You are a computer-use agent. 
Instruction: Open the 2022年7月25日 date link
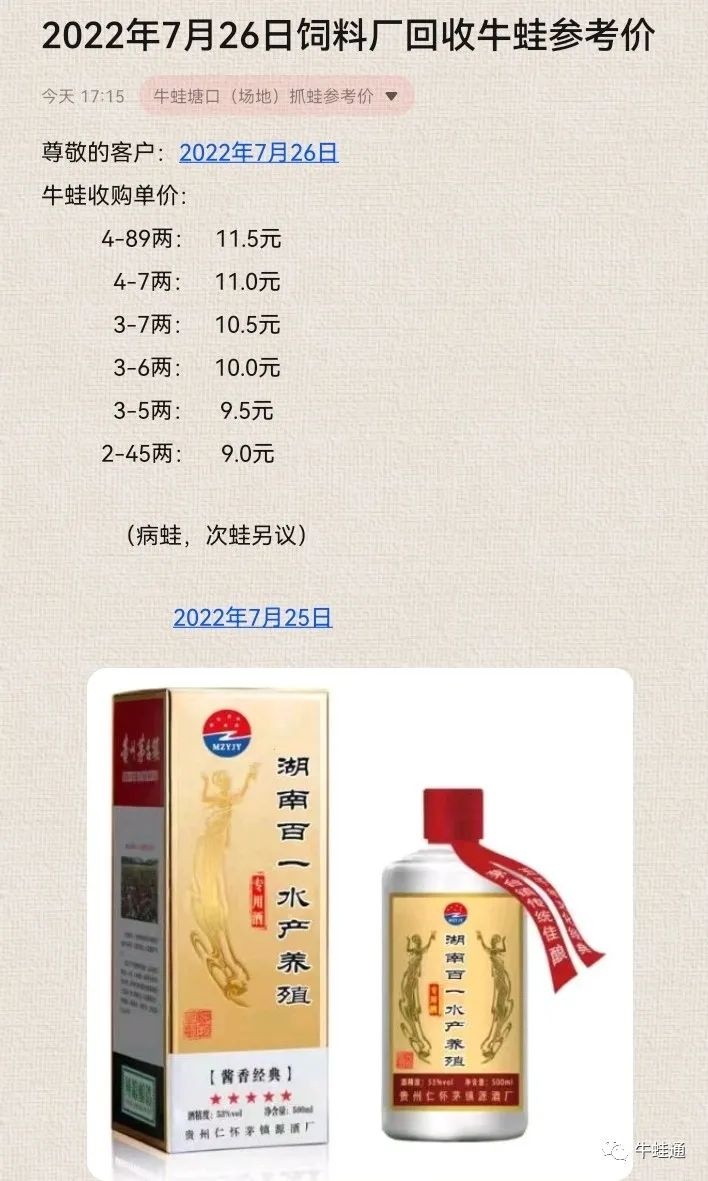[x=252, y=618]
